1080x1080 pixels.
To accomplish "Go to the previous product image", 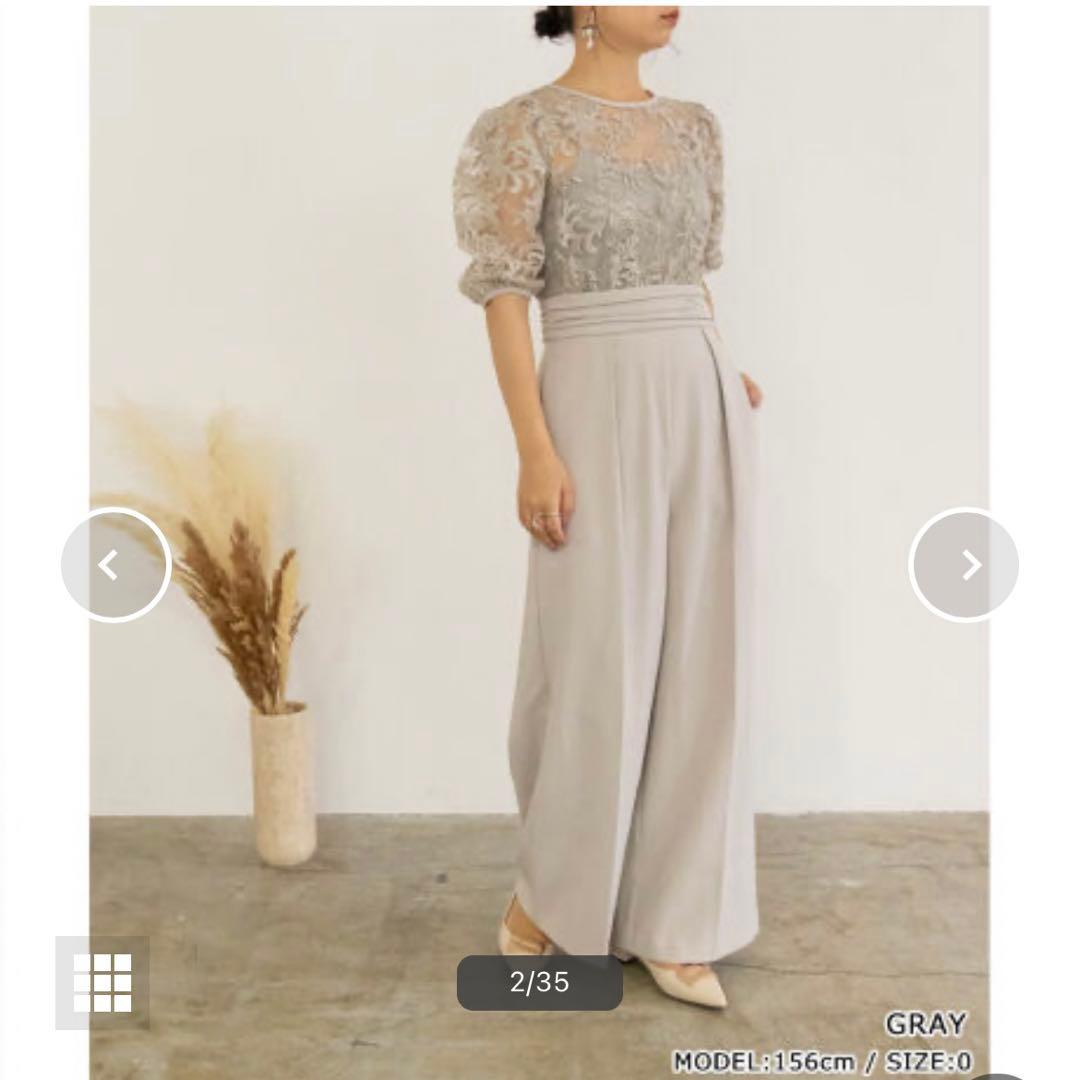I will (x=115, y=565).
